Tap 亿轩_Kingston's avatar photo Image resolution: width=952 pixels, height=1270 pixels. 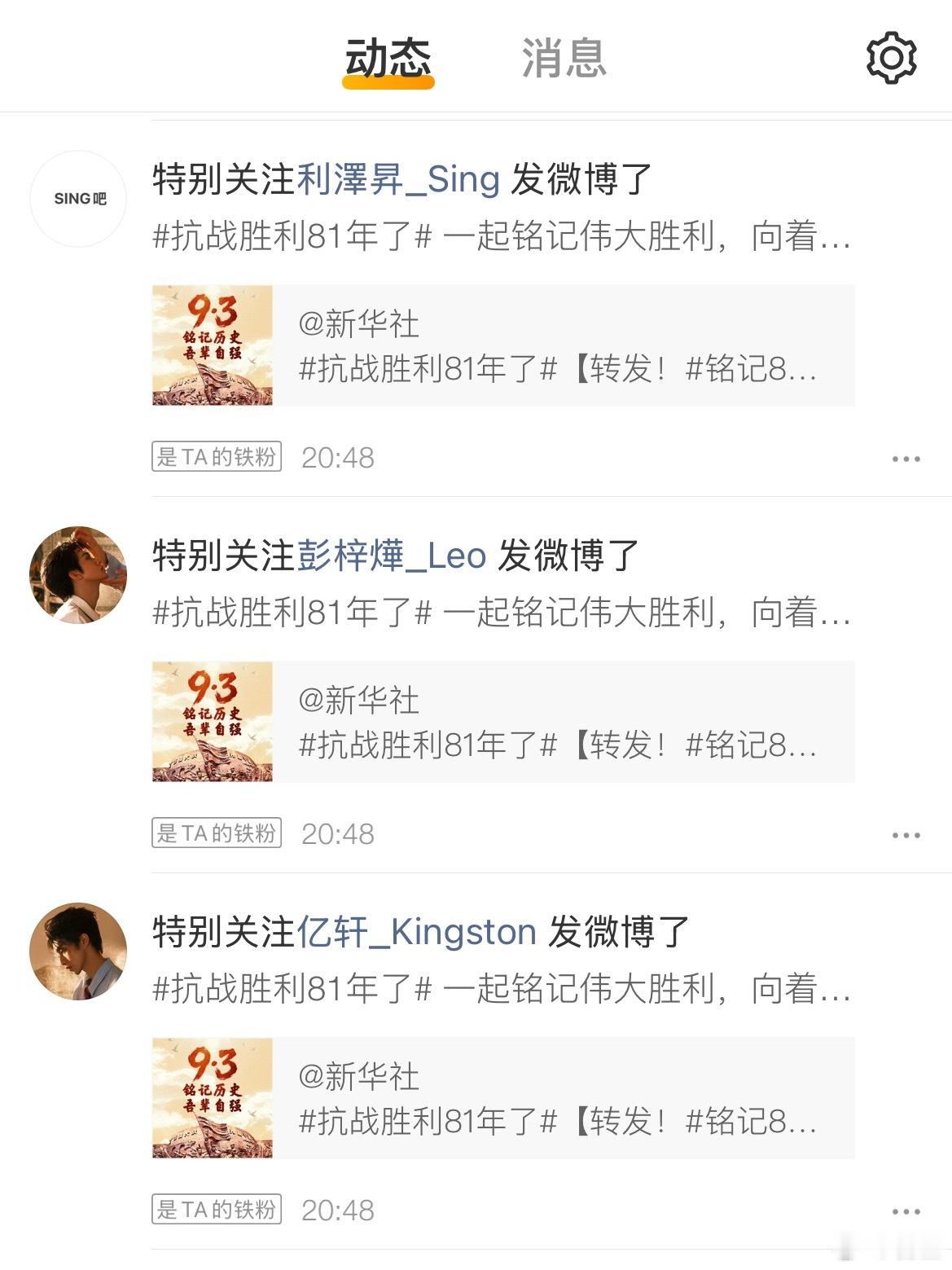[78, 951]
